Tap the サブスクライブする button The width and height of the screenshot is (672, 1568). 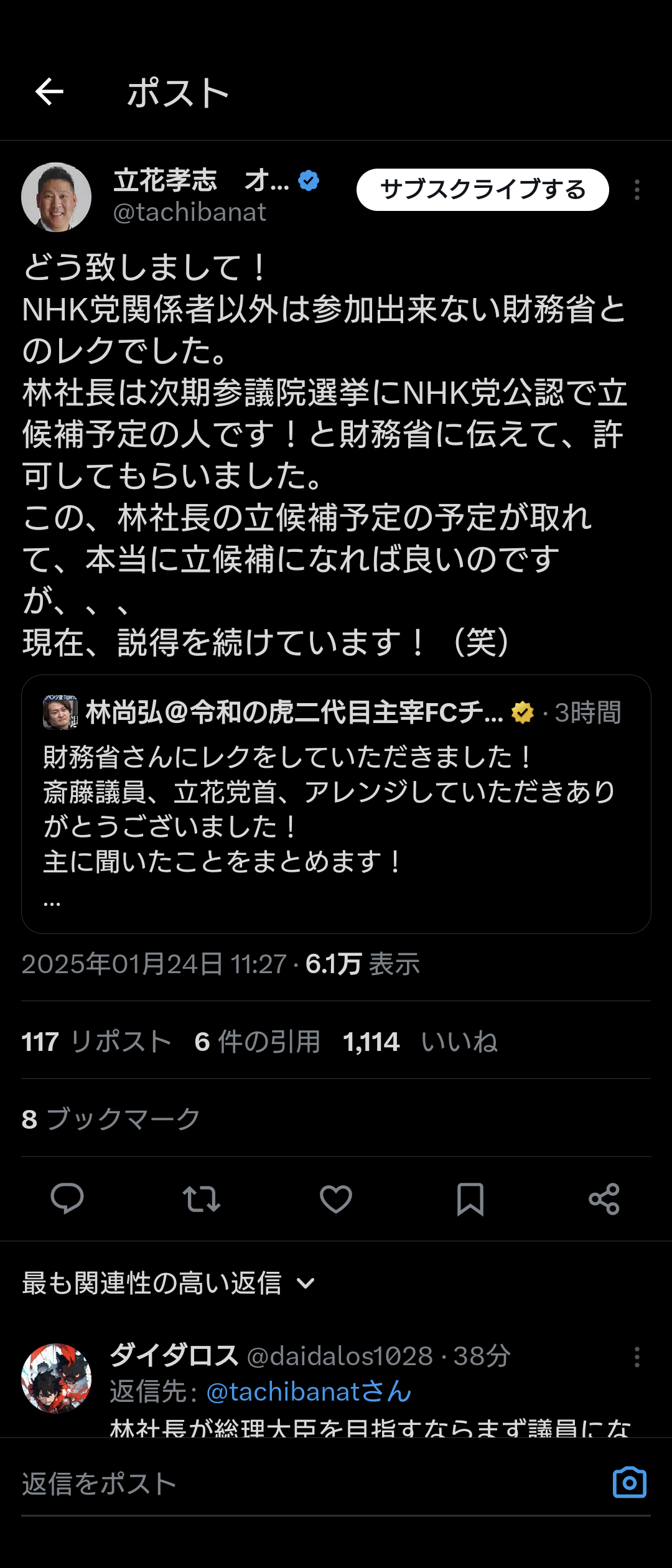[x=482, y=190]
